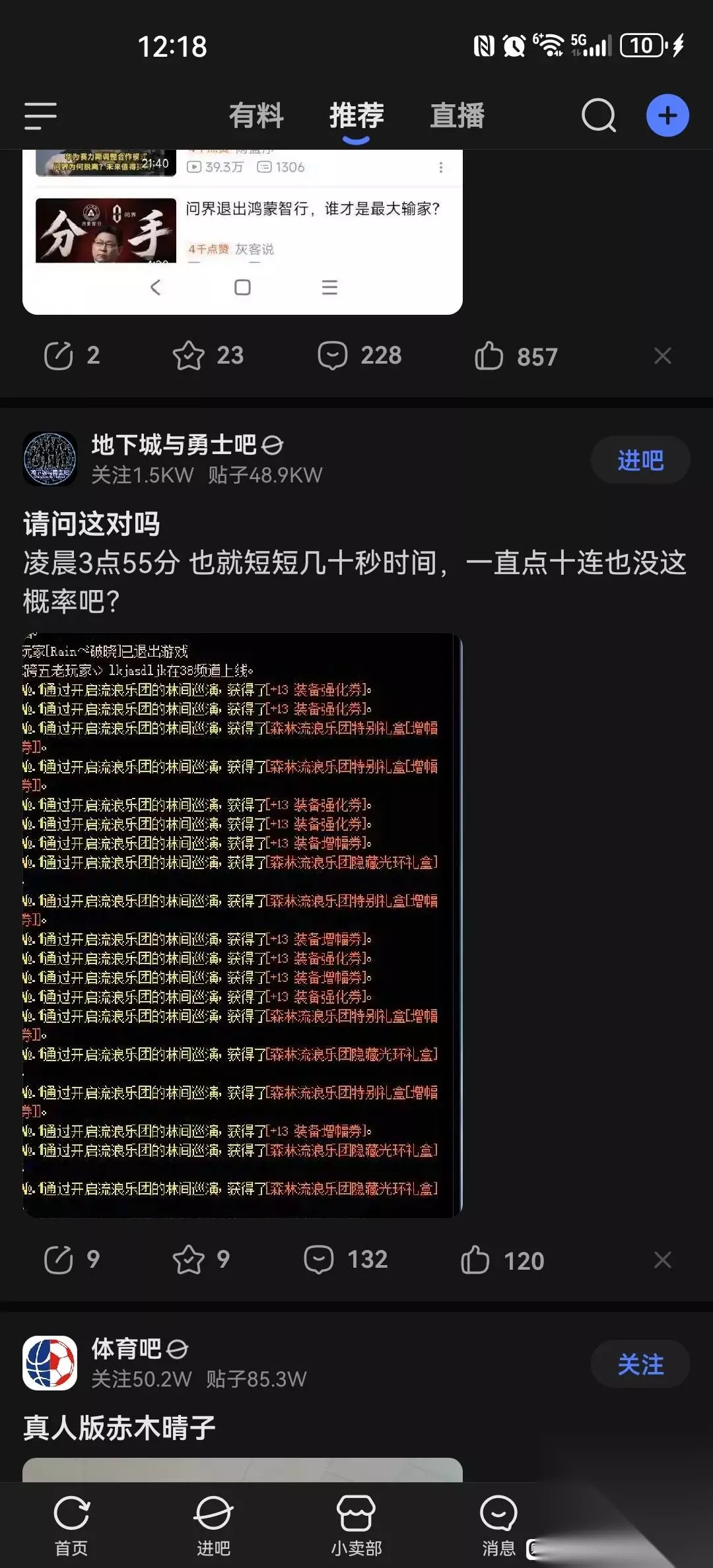713x1568 pixels.
Task: Open the 请问这对吗 post screenshot image
Action: pyautogui.click(x=242, y=924)
